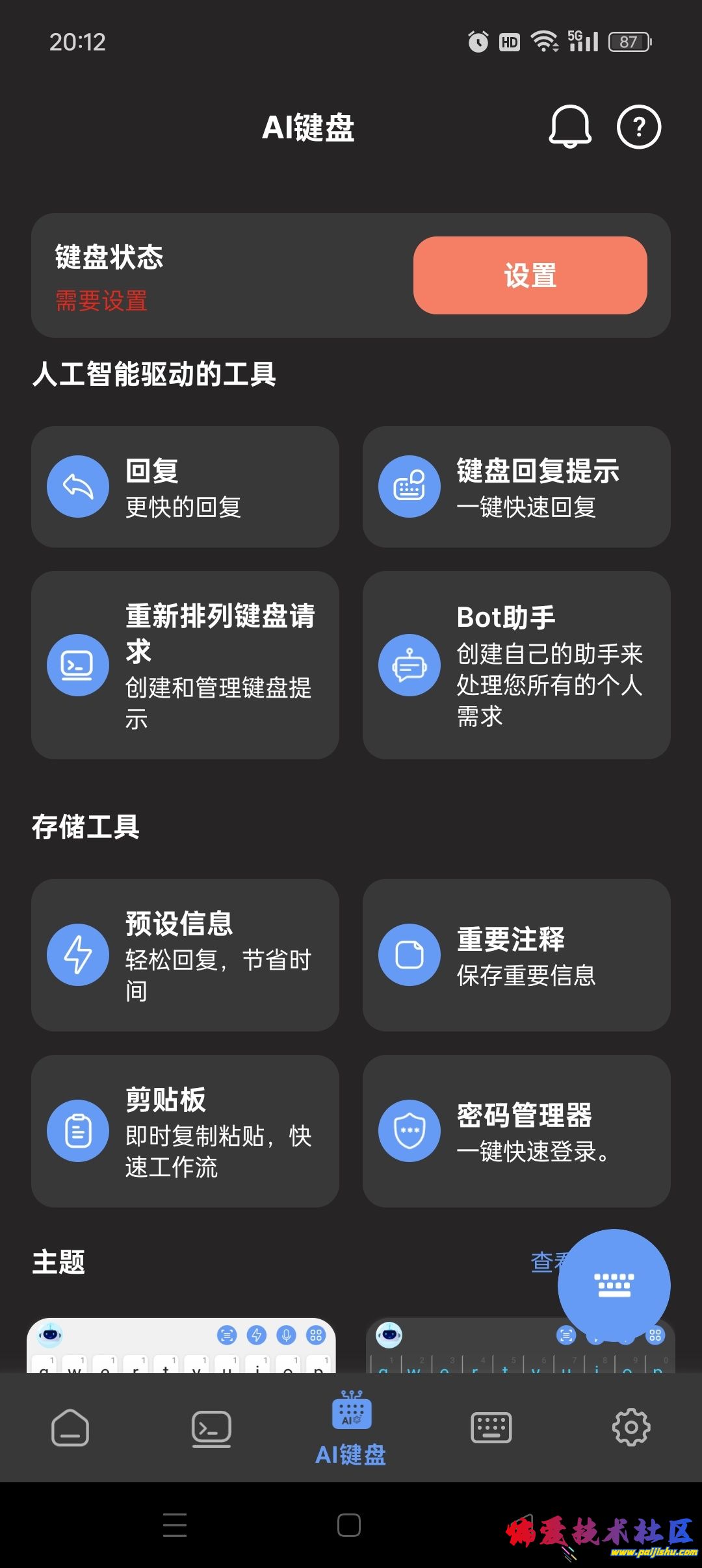
Task: Tap the orange 设置 button
Action: pos(530,275)
